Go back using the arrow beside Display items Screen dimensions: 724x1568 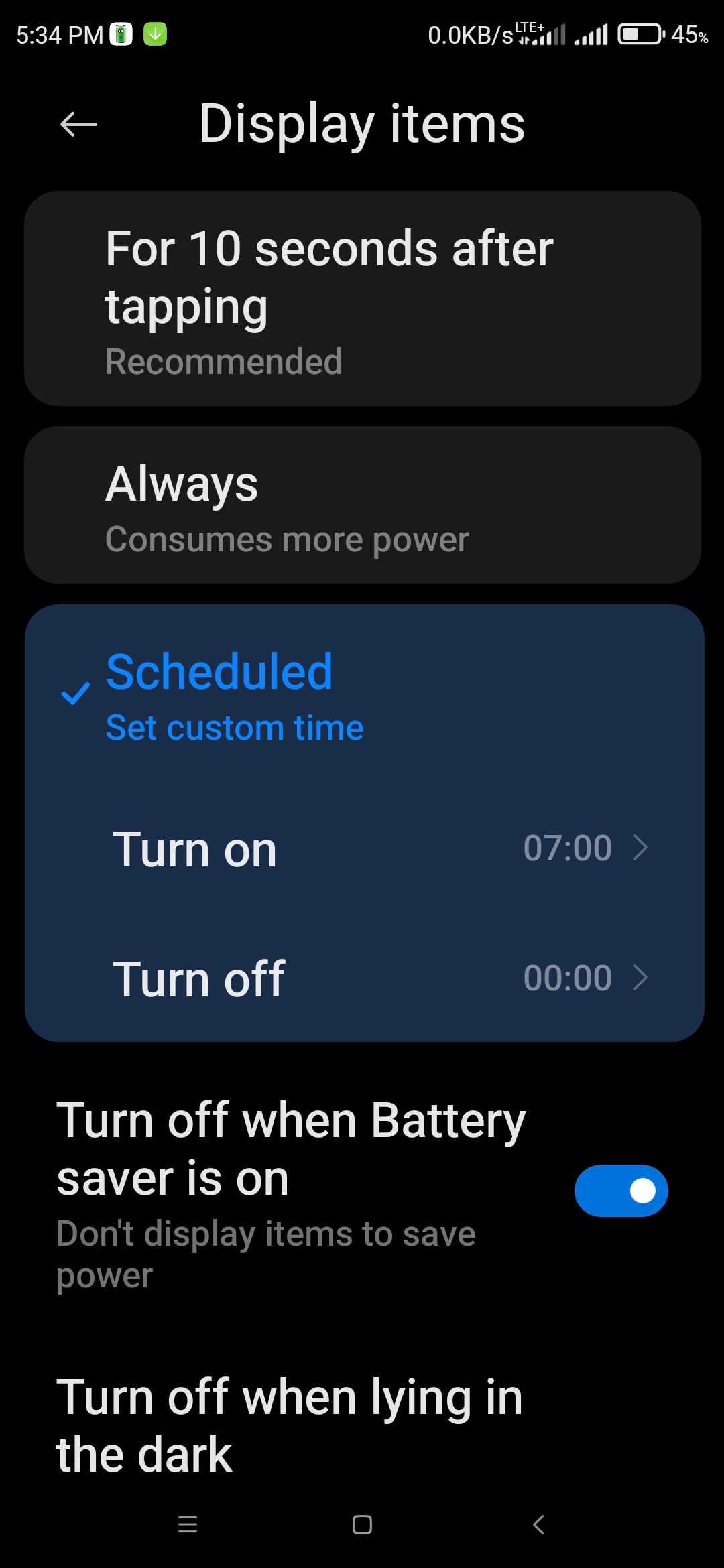[x=78, y=124]
